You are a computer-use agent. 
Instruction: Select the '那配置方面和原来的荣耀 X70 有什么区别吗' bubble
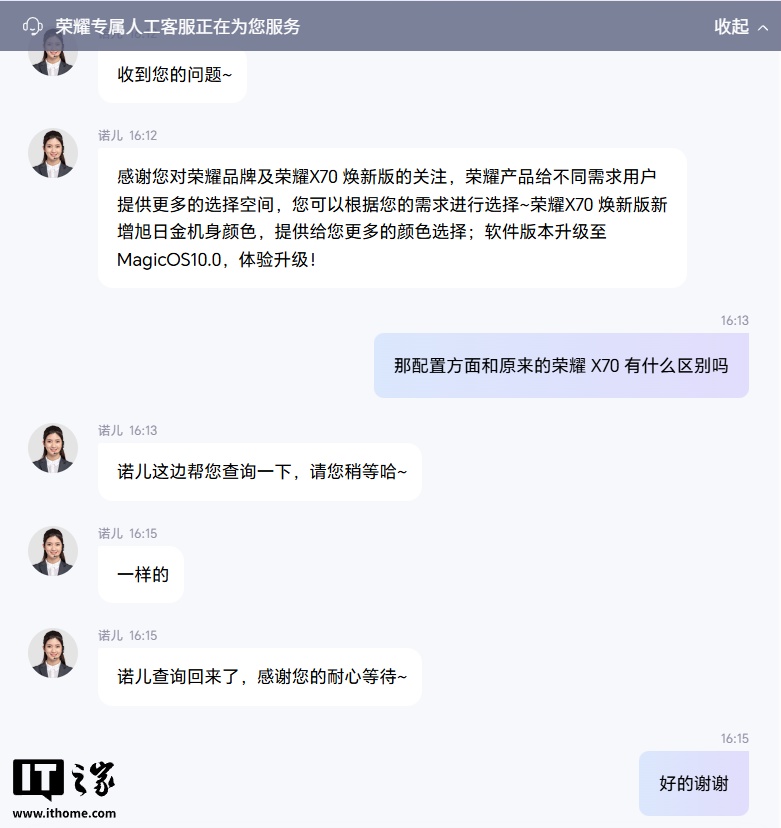click(x=559, y=366)
